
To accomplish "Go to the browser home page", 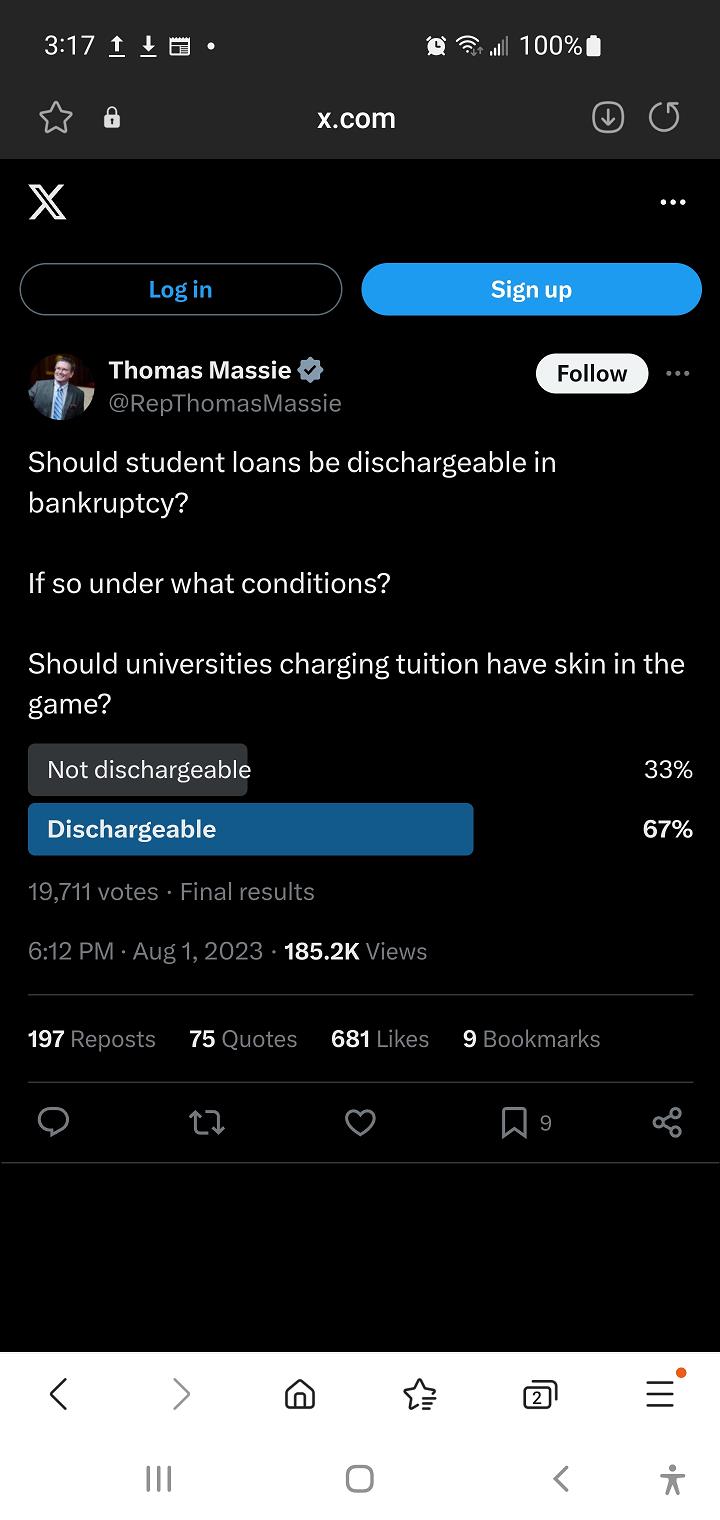I will coord(300,1394).
